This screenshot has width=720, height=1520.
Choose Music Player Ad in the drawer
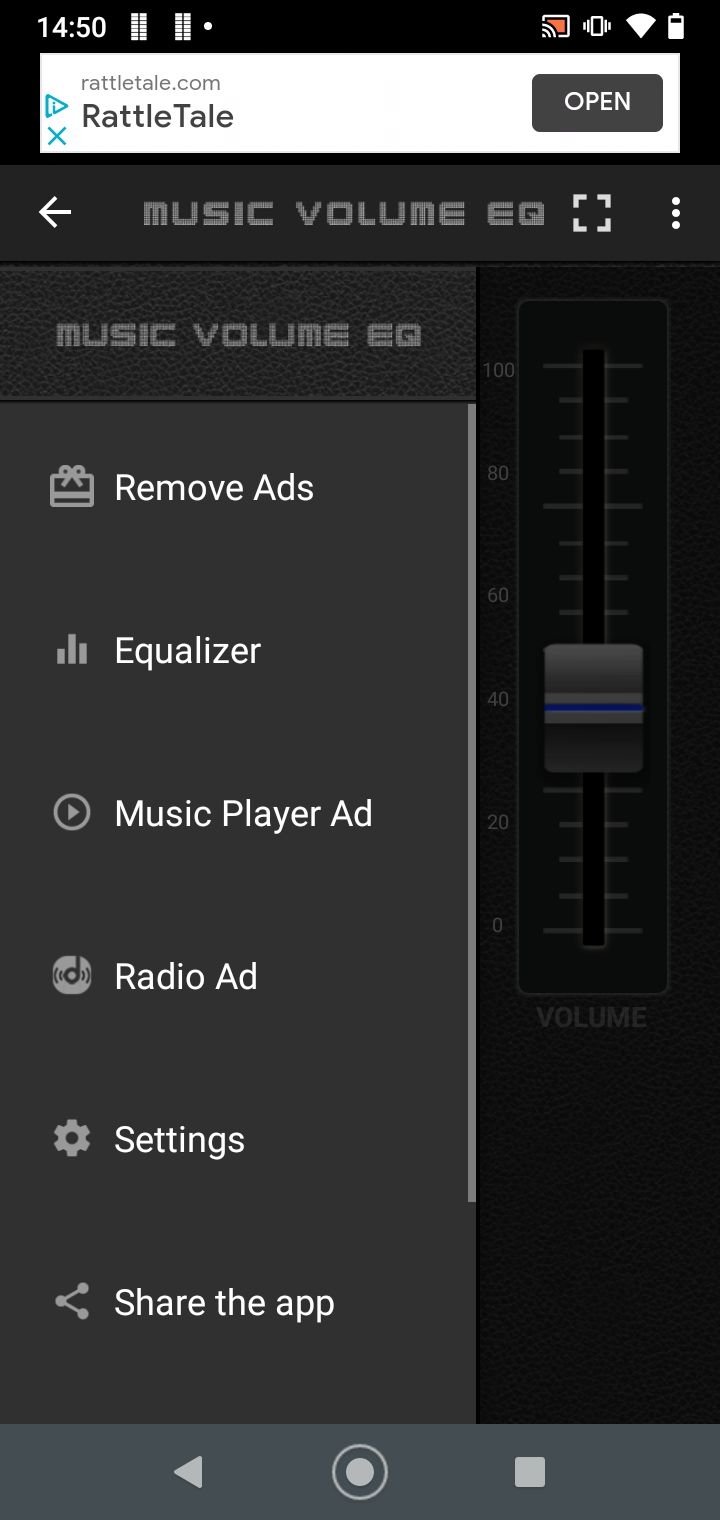[238, 814]
